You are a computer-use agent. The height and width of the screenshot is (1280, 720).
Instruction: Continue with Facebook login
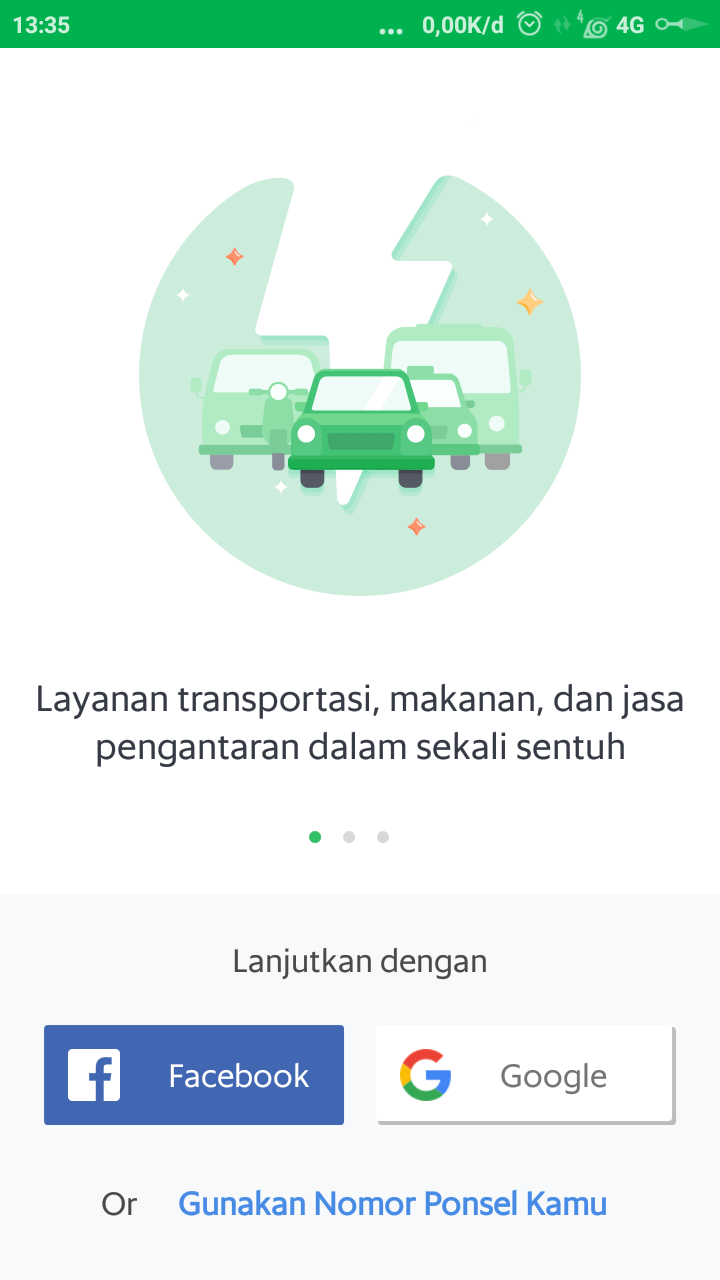tap(194, 1075)
